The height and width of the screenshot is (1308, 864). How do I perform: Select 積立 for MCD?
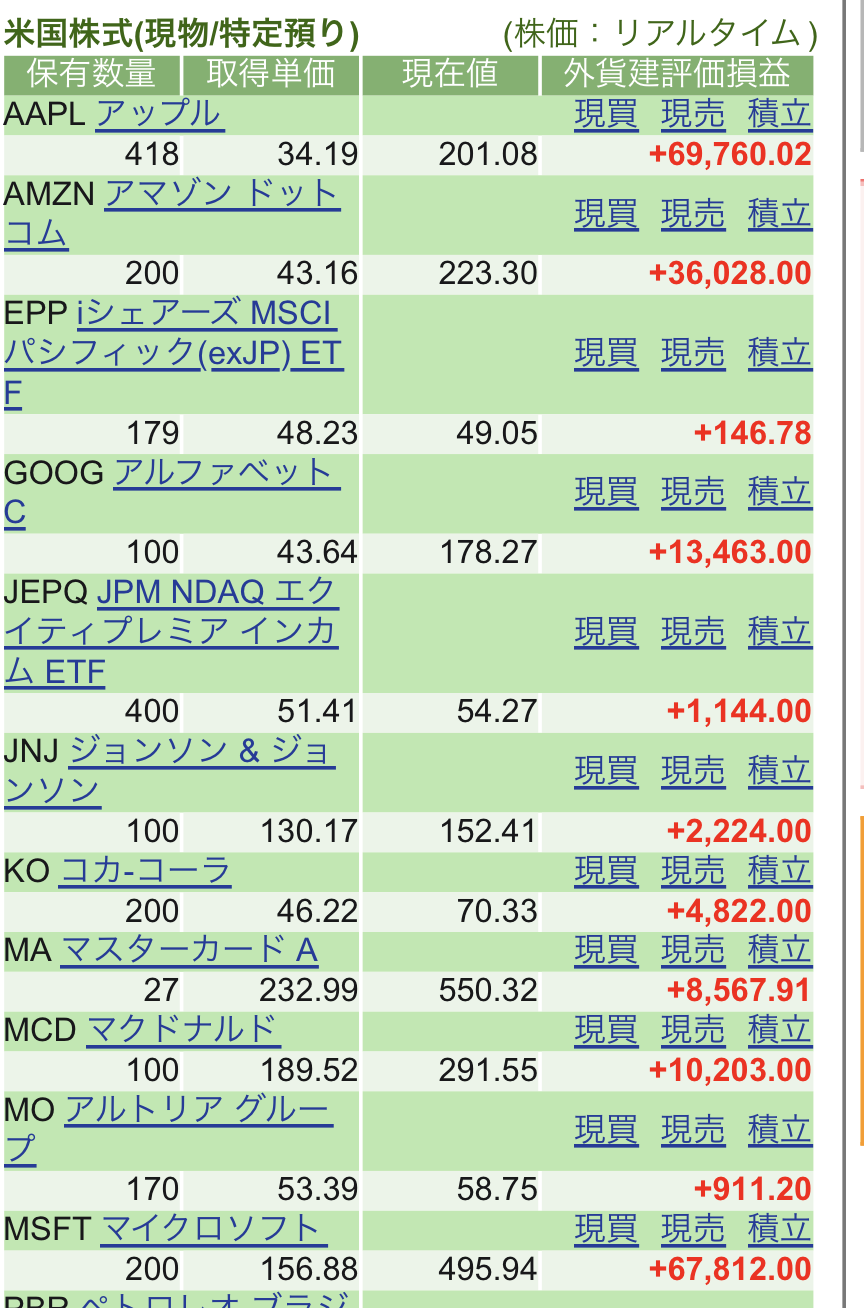(780, 1030)
